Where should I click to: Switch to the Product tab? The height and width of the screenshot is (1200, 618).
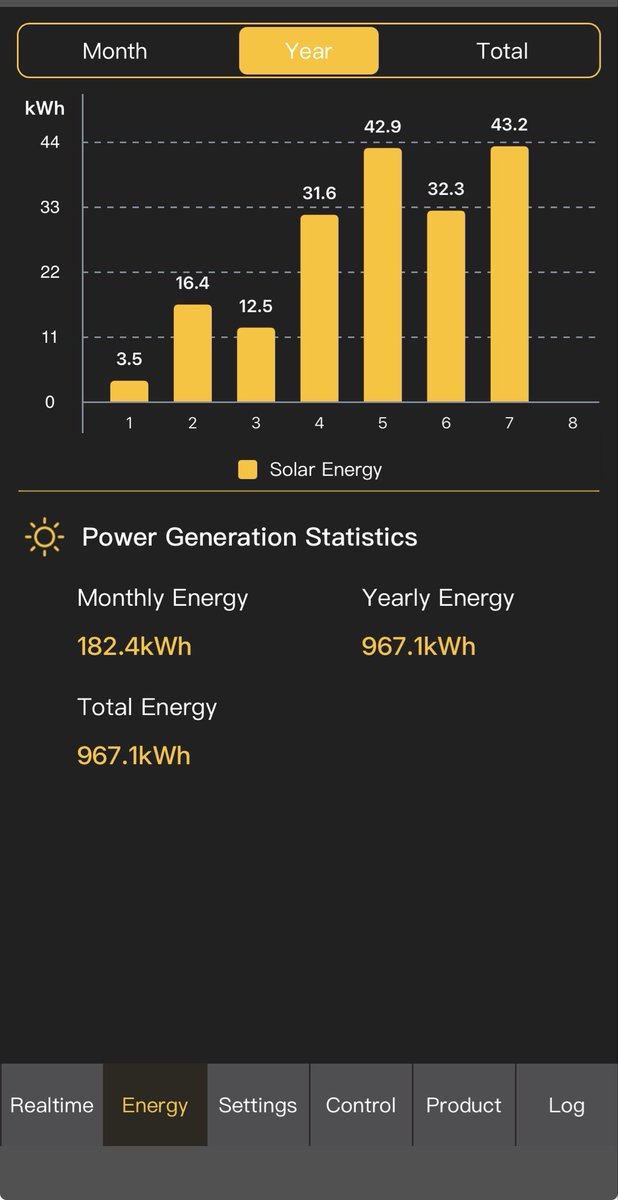464,1105
